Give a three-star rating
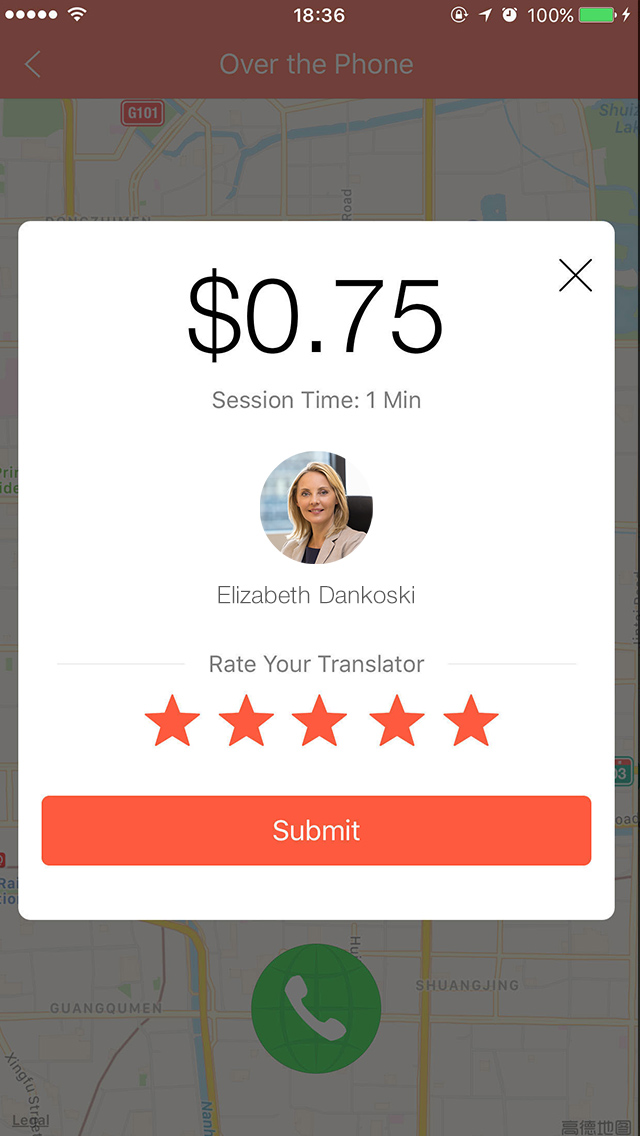 (x=319, y=723)
